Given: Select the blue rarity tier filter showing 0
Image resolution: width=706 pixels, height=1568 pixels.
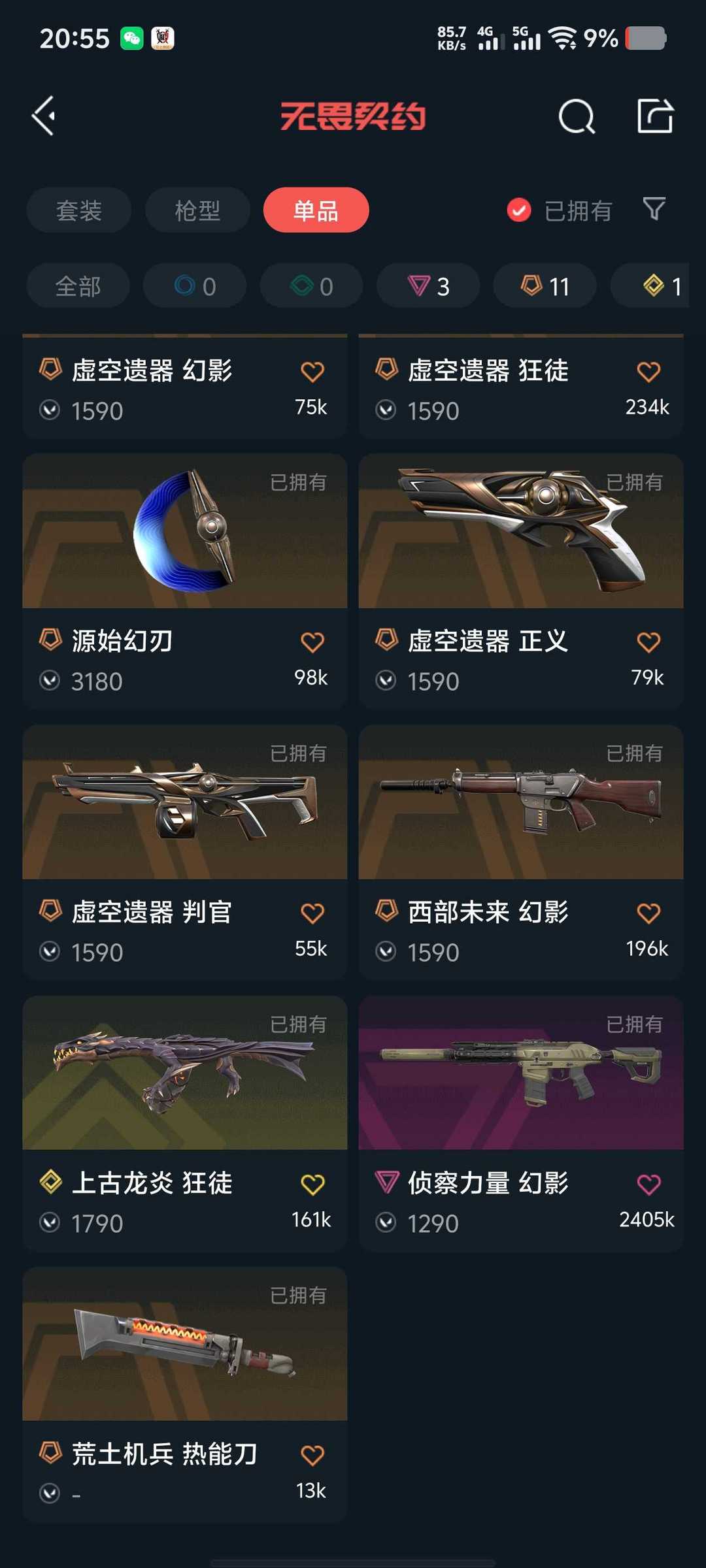Looking at the screenshot, I should coord(194,286).
